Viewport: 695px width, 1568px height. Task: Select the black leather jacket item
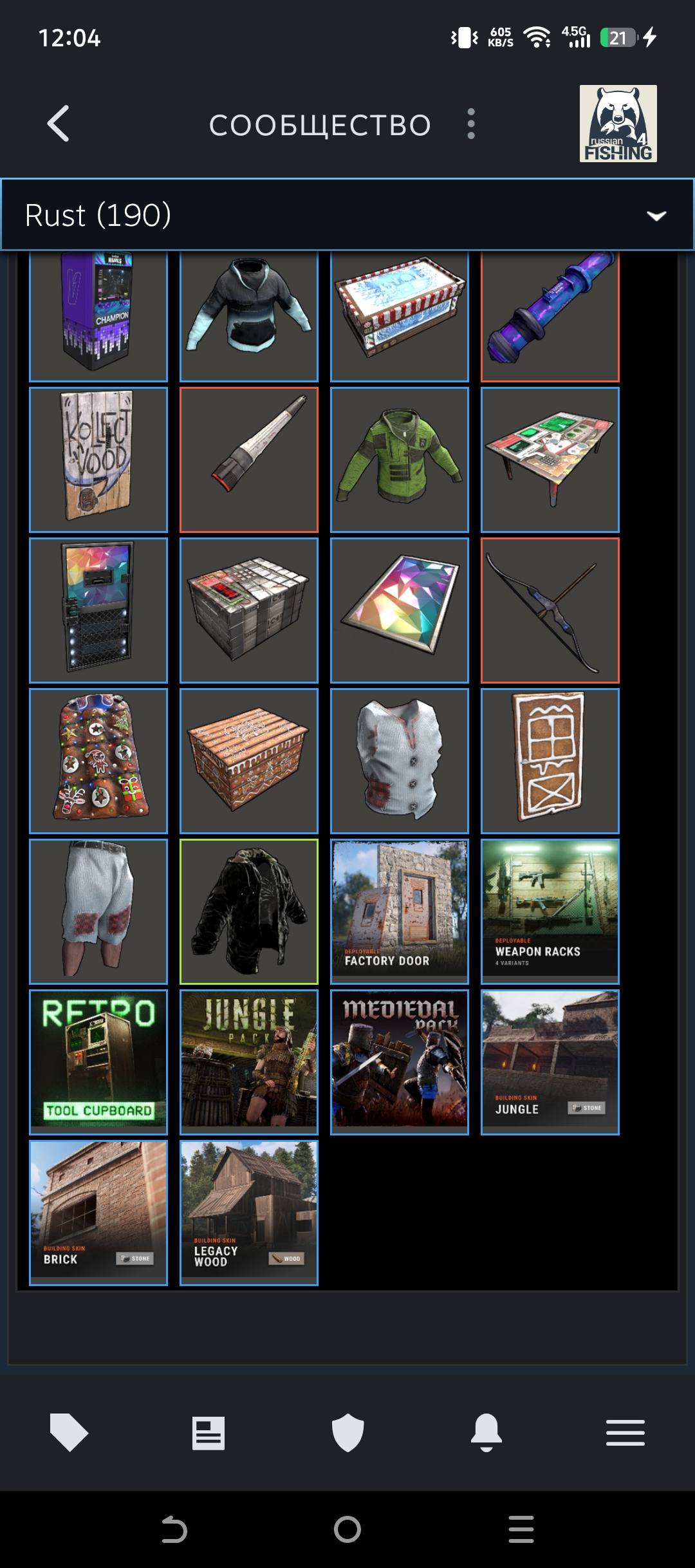pyautogui.click(x=249, y=911)
